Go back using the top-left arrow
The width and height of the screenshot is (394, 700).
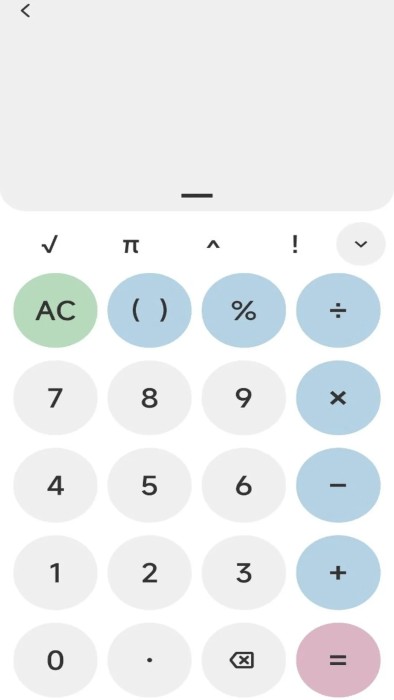click(25, 11)
